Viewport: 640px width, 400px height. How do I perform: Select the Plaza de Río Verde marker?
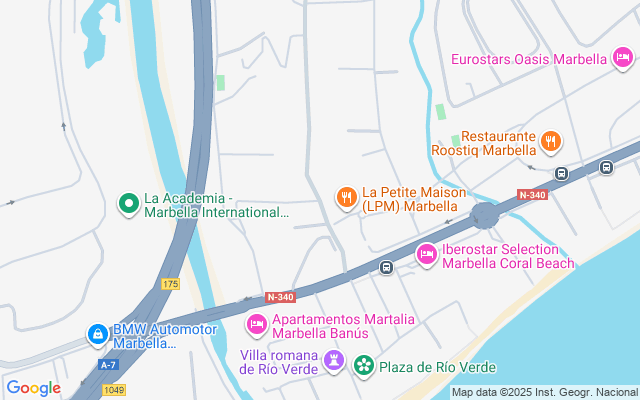(x=364, y=367)
